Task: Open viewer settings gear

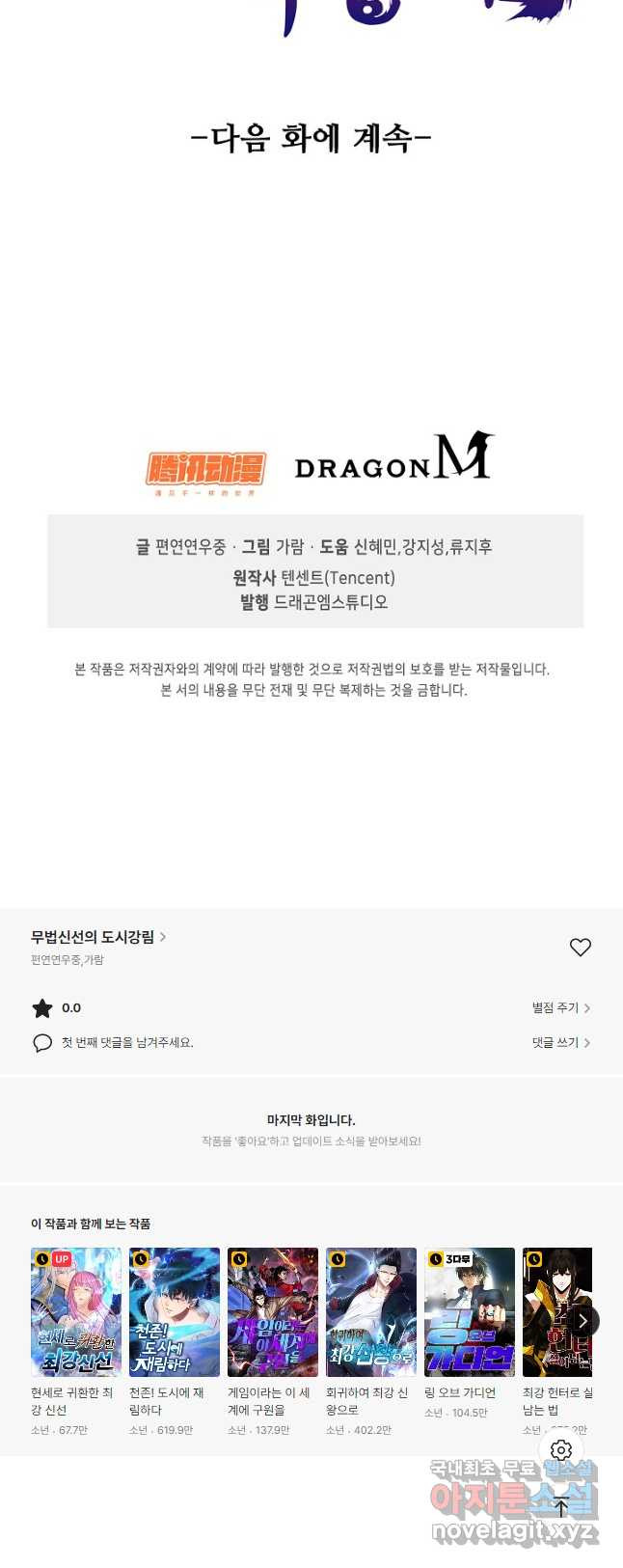Action: pos(561,1450)
